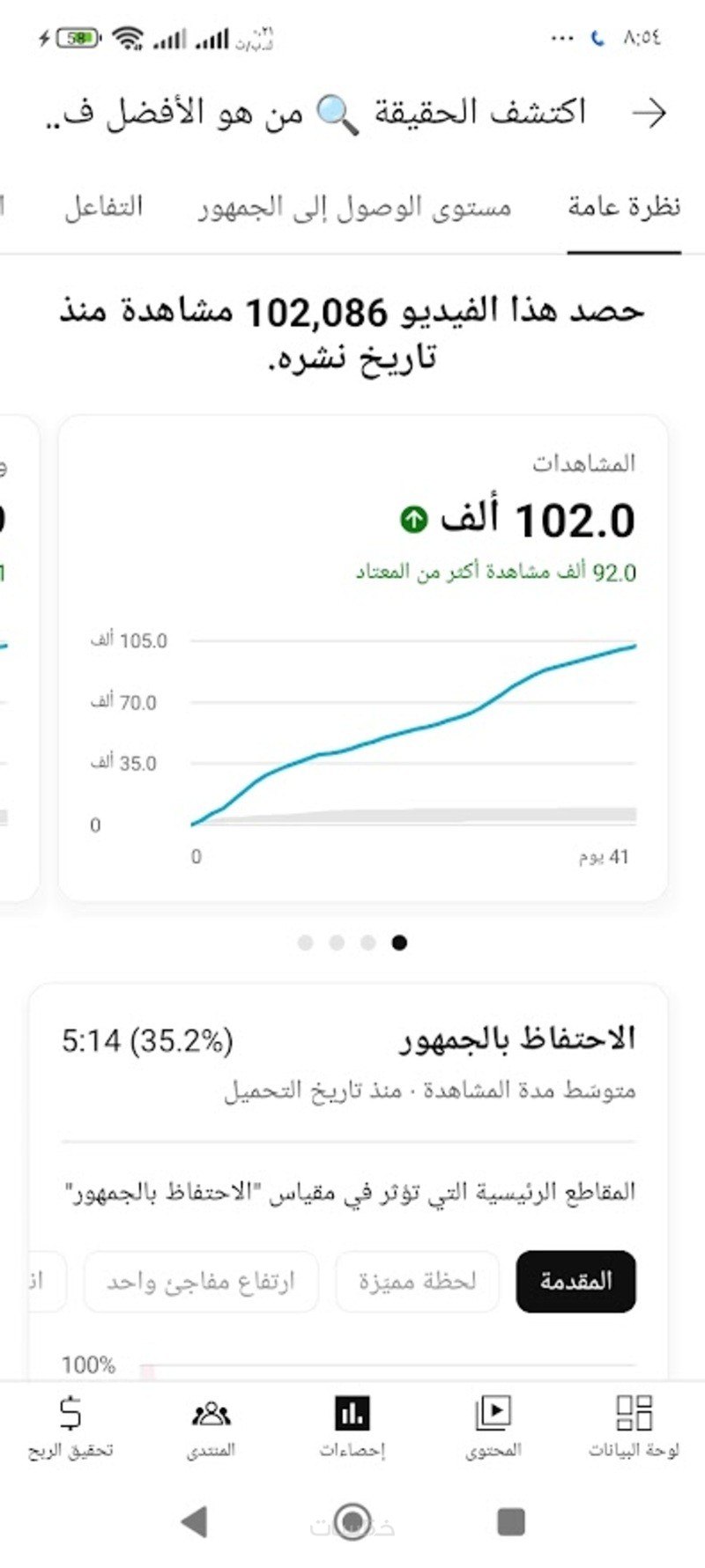705x1568 pixels.
Task: Tap the إحصاءات analytics bar-chart icon
Action: [352, 1412]
